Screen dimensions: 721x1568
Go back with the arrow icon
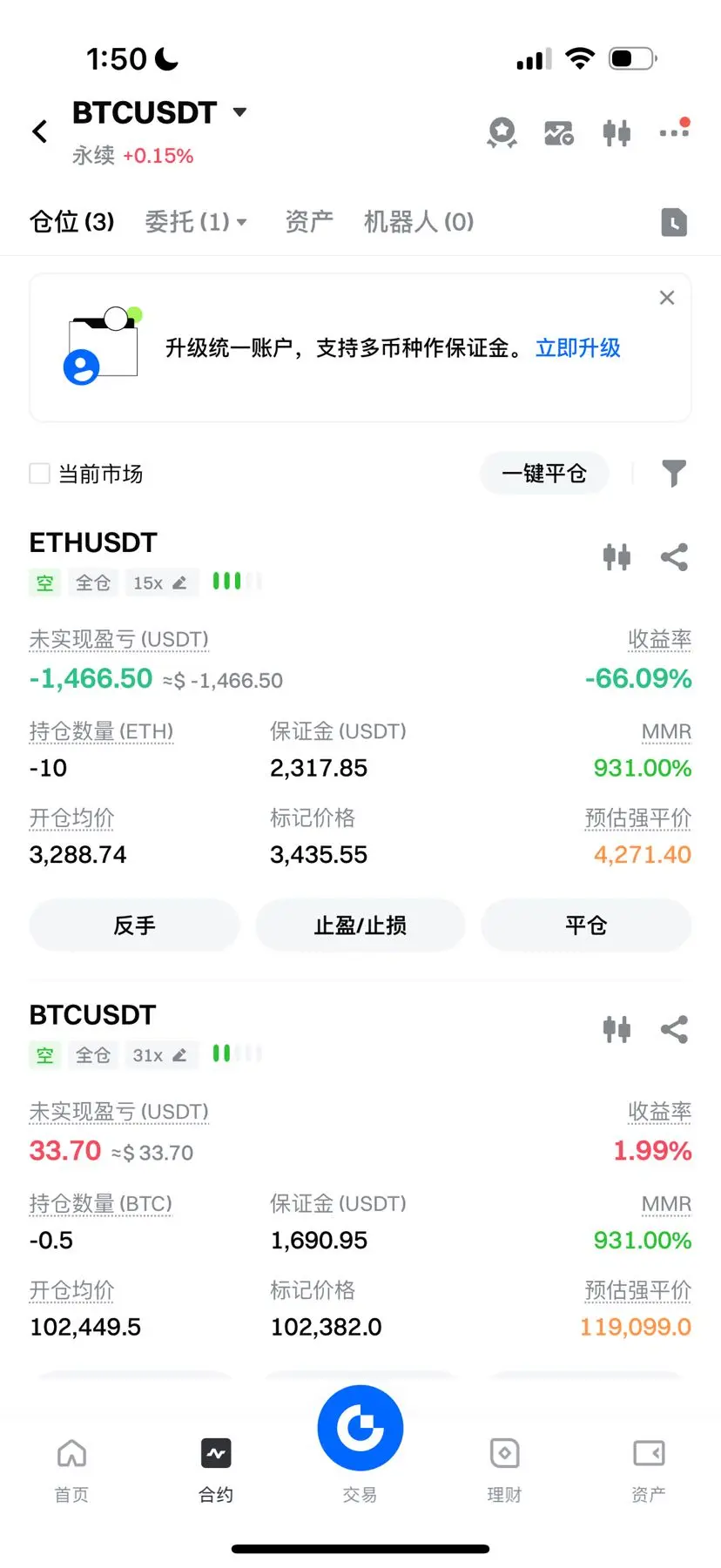point(40,131)
